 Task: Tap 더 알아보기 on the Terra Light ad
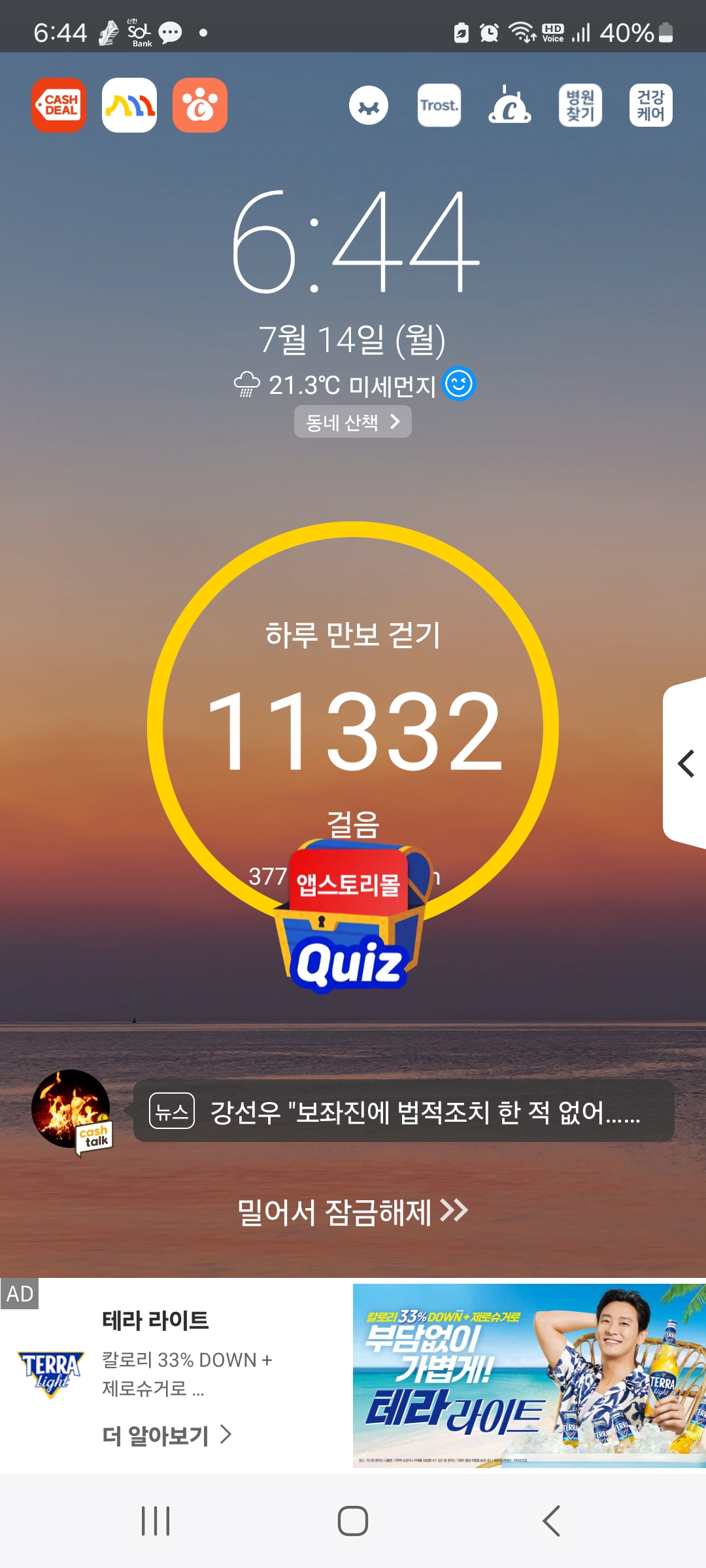click(167, 1435)
